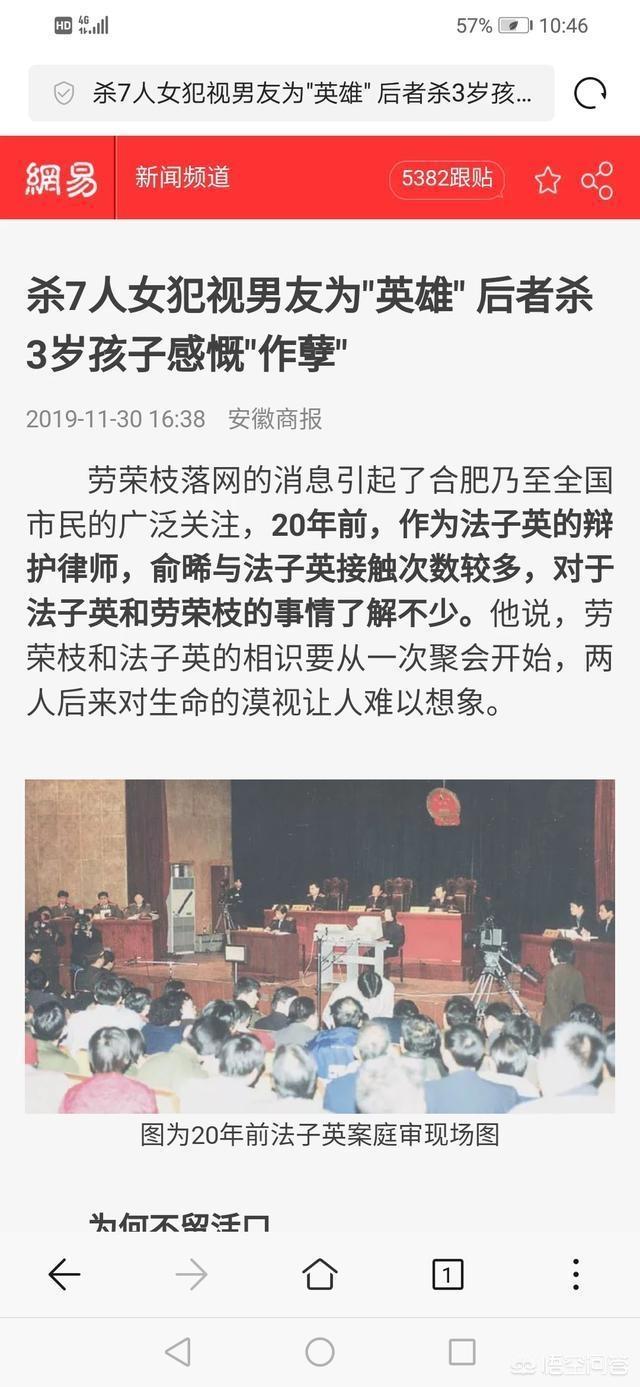View the 5382跟贴 comments
The image size is (640, 1387).
pyautogui.click(x=447, y=179)
